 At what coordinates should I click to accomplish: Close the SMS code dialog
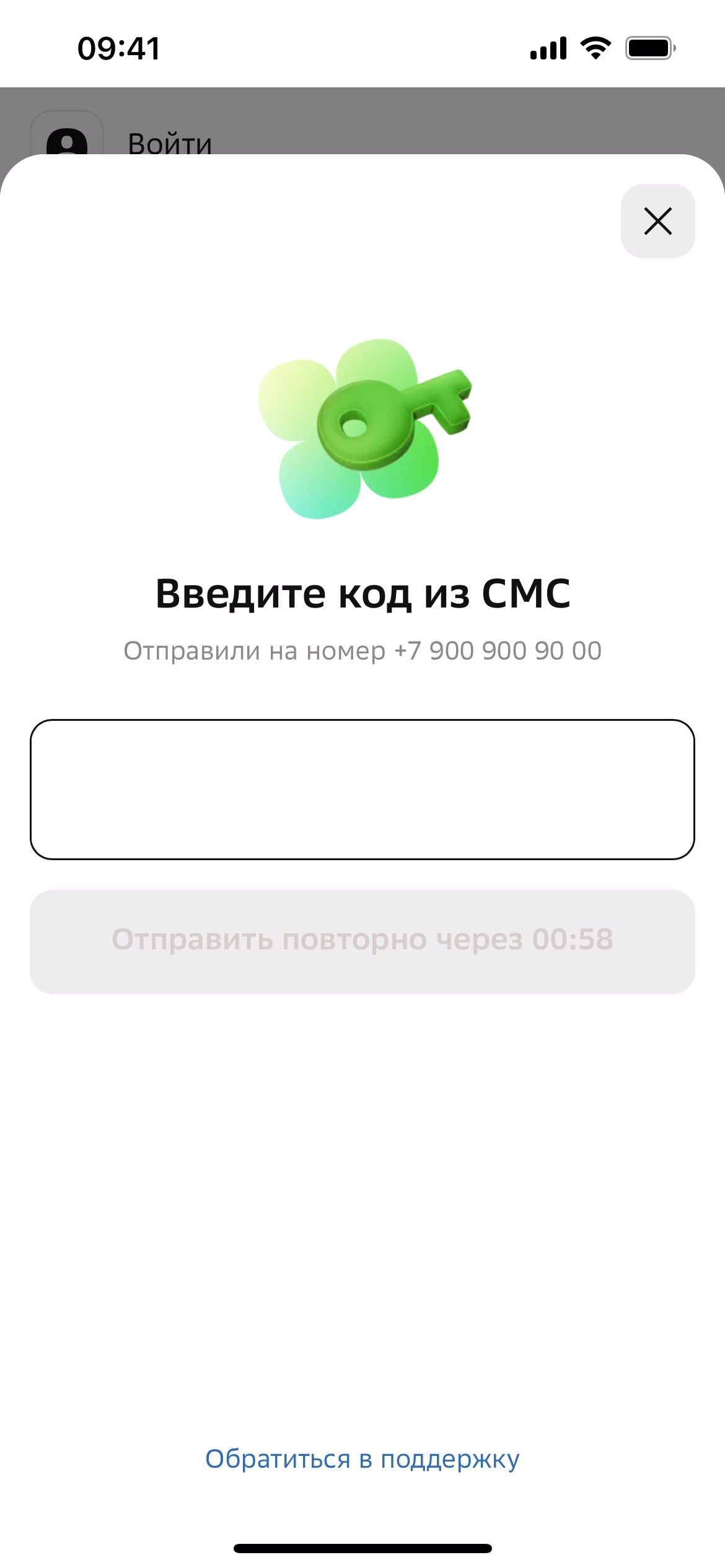pyautogui.click(x=657, y=221)
